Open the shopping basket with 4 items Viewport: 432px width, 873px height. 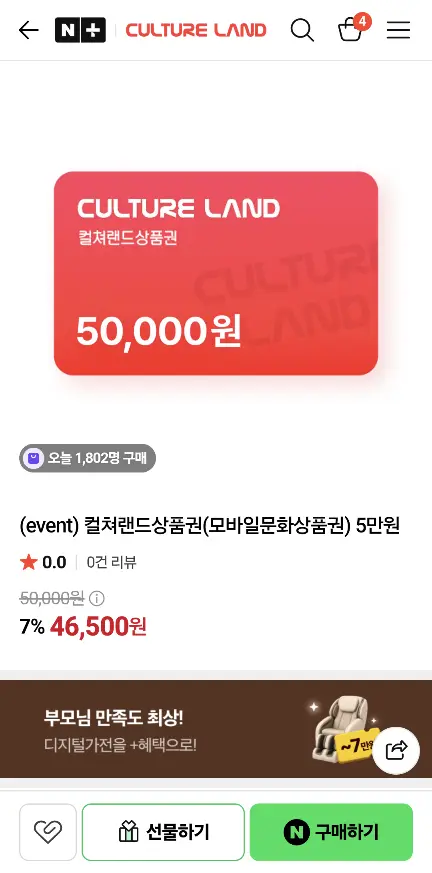(x=352, y=28)
